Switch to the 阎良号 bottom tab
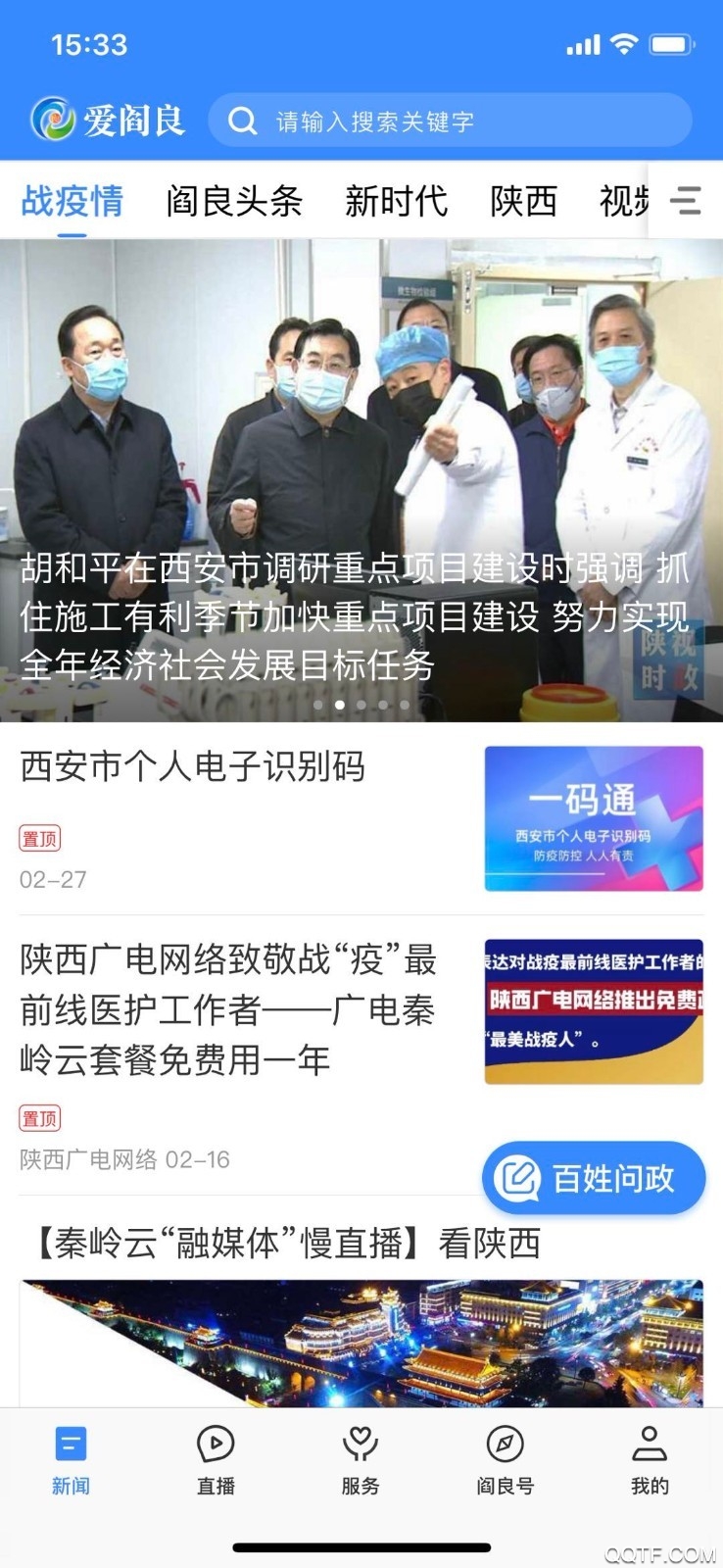 click(x=505, y=1460)
